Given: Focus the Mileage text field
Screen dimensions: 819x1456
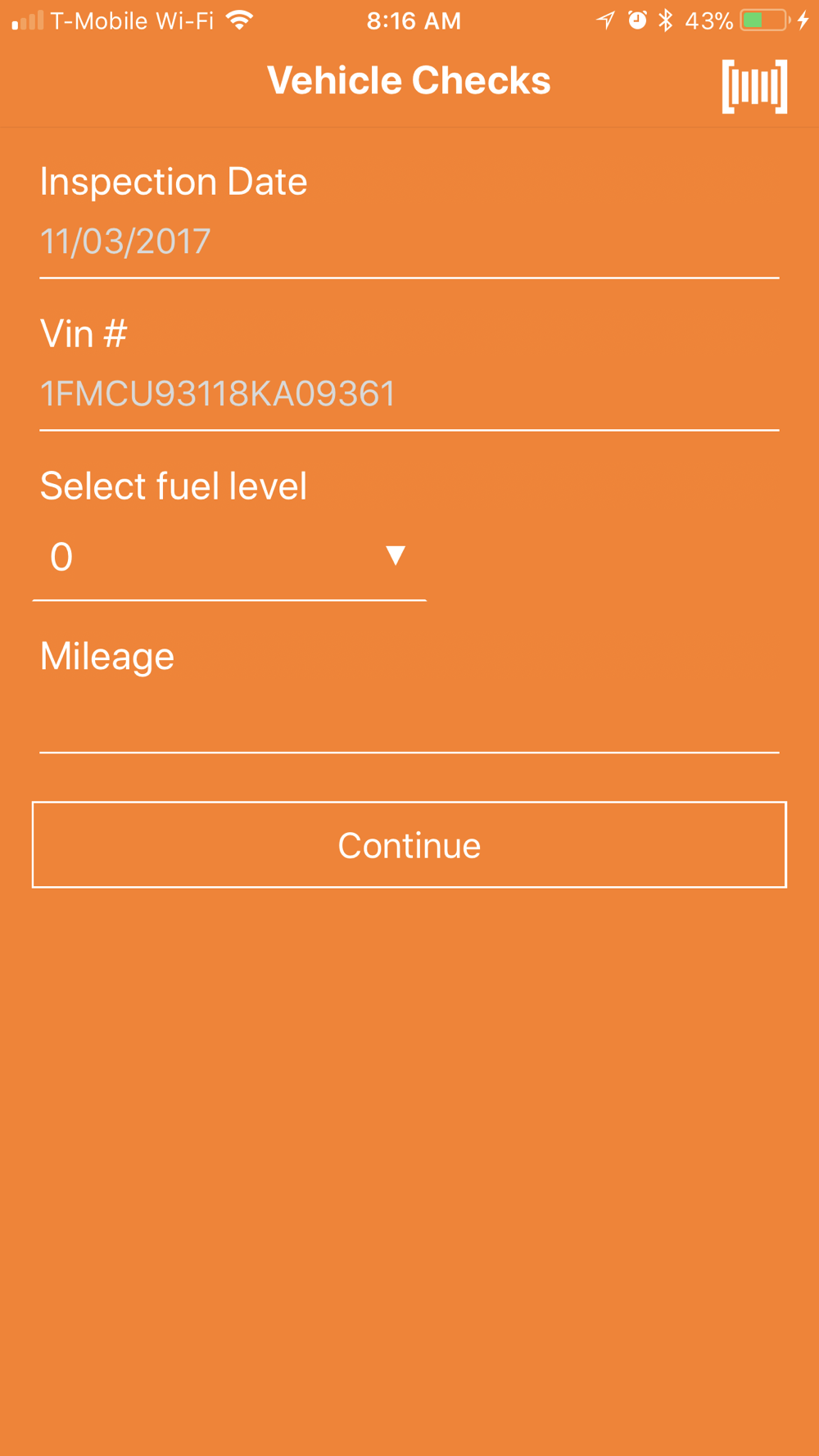Looking at the screenshot, I should tap(409, 718).
